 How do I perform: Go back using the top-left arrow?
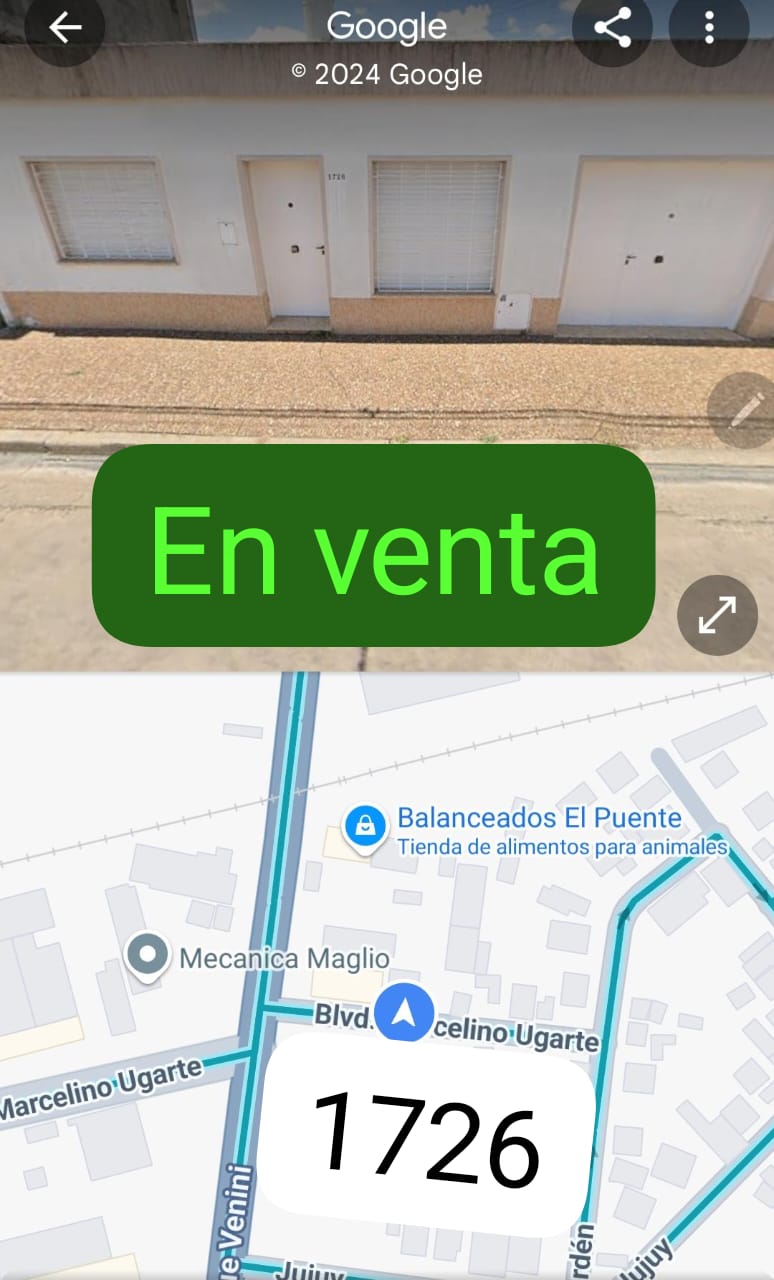(x=65, y=28)
